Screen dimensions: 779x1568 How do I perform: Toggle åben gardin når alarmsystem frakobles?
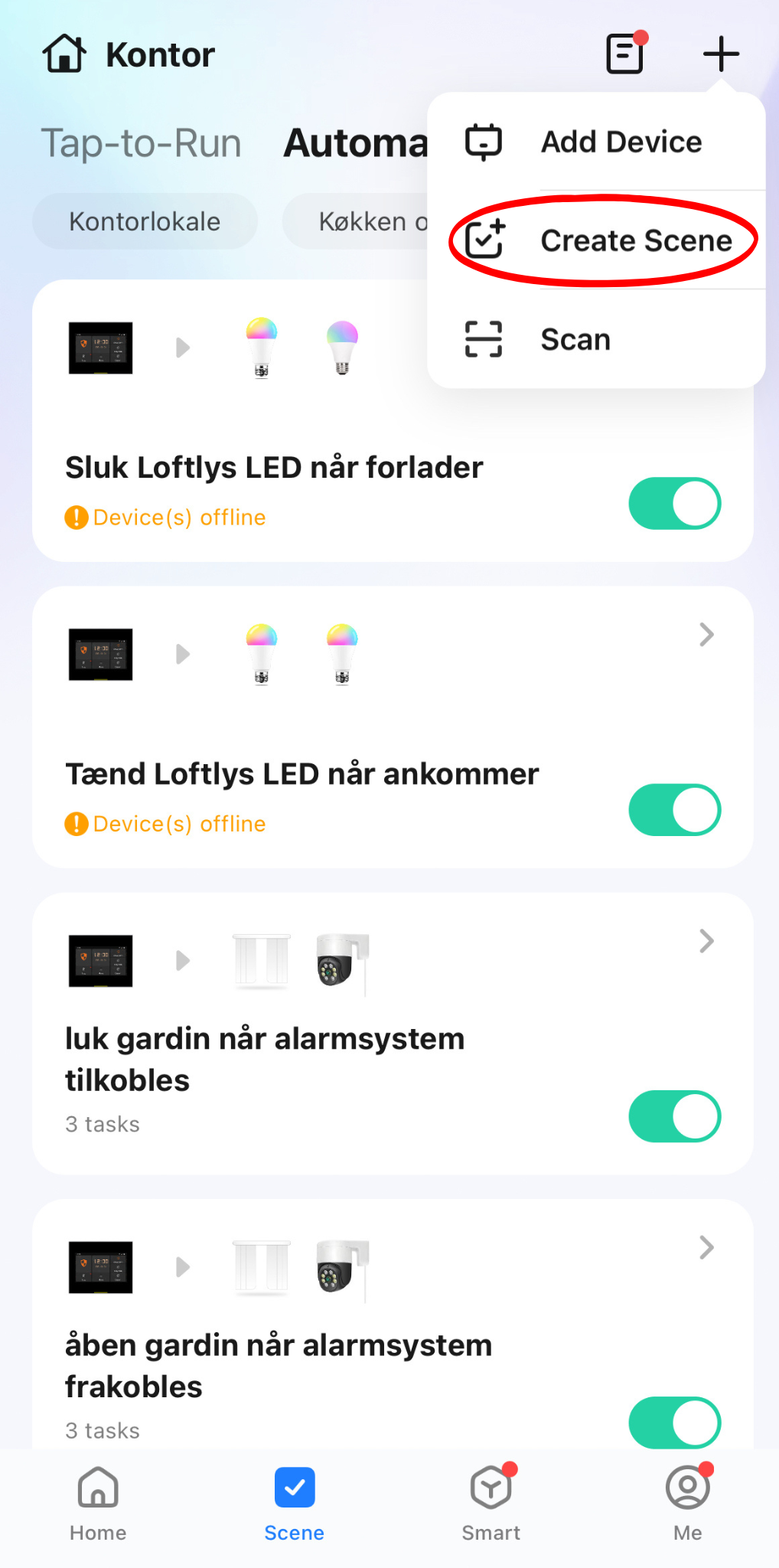pos(674,1423)
